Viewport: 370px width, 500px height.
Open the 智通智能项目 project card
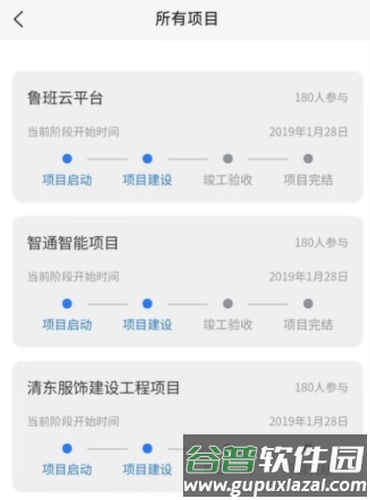coord(188,282)
